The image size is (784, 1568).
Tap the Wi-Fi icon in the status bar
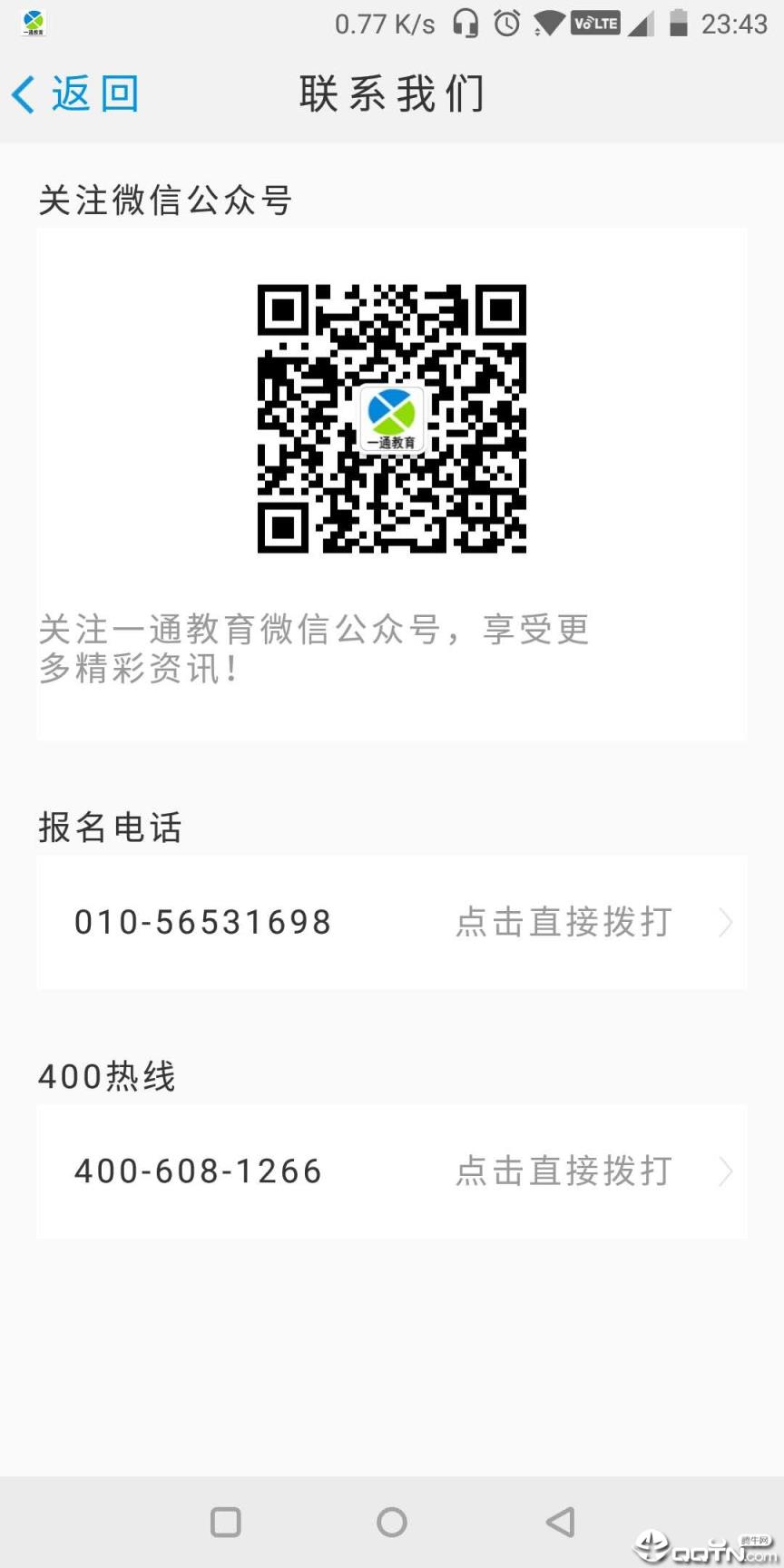pyautogui.click(x=550, y=24)
